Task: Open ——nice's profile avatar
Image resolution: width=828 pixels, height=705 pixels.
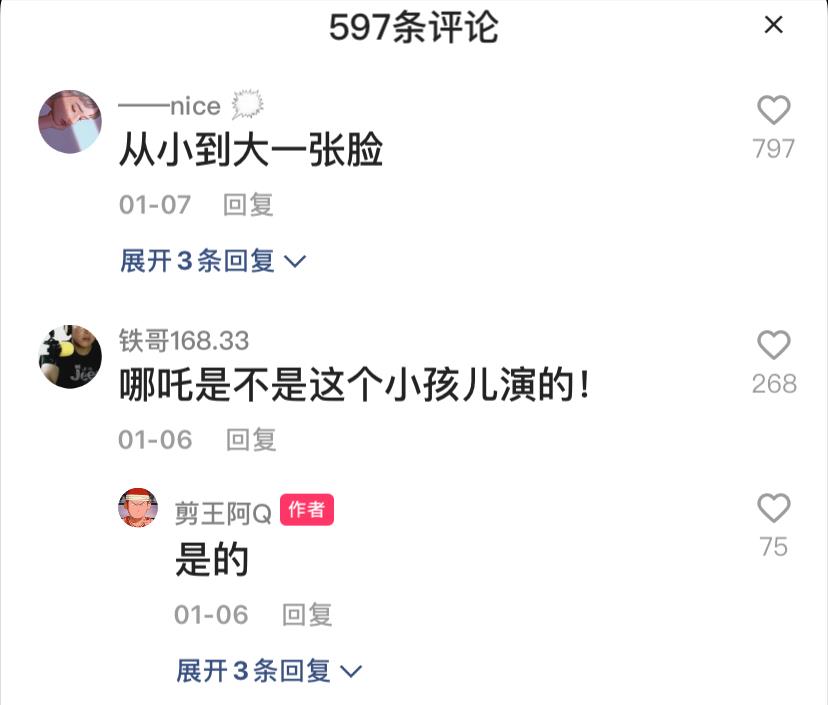Action: (70, 120)
